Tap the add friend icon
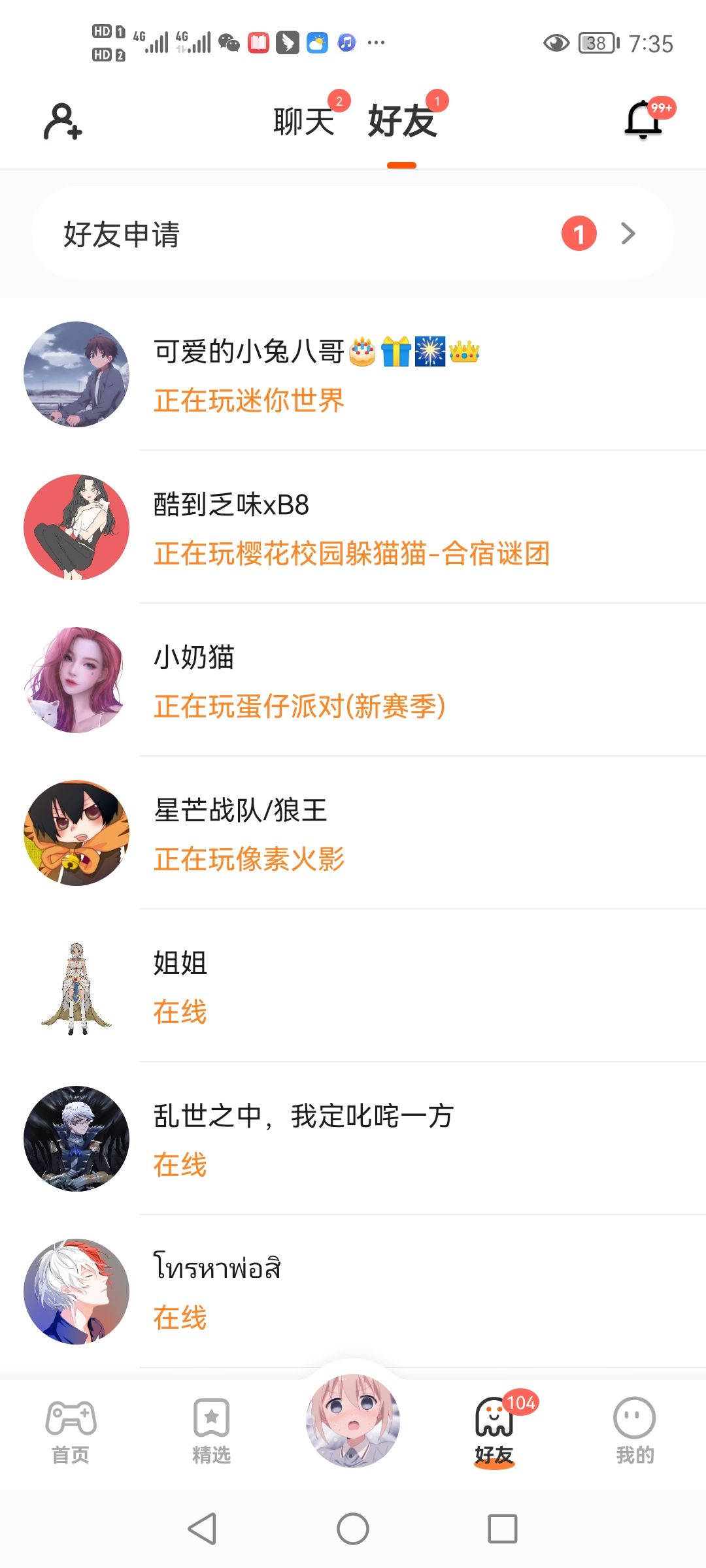This screenshot has width=706, height=1568. [x=62, y=122]
